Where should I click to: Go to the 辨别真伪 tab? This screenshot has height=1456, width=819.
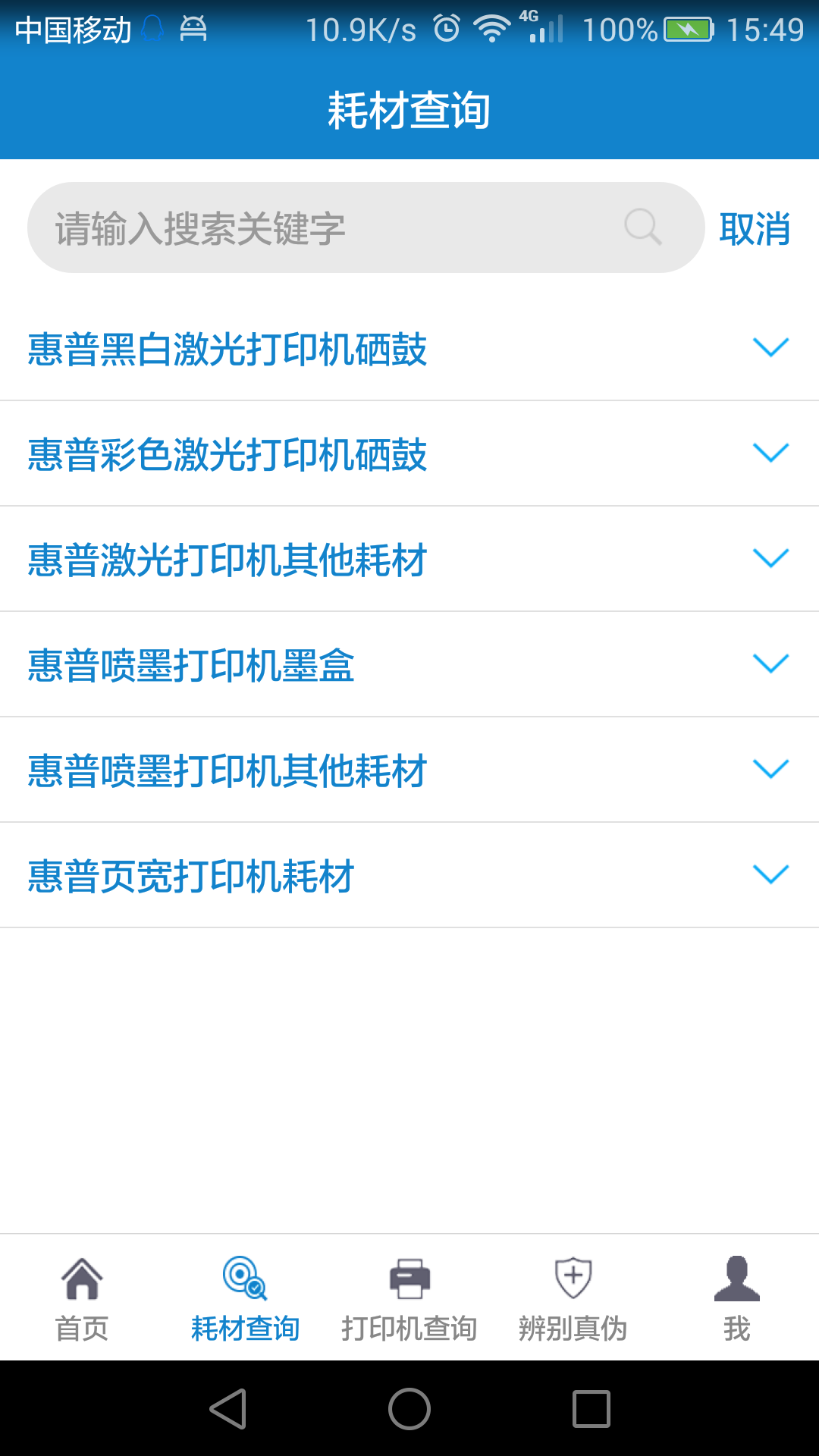[573, 1298]
